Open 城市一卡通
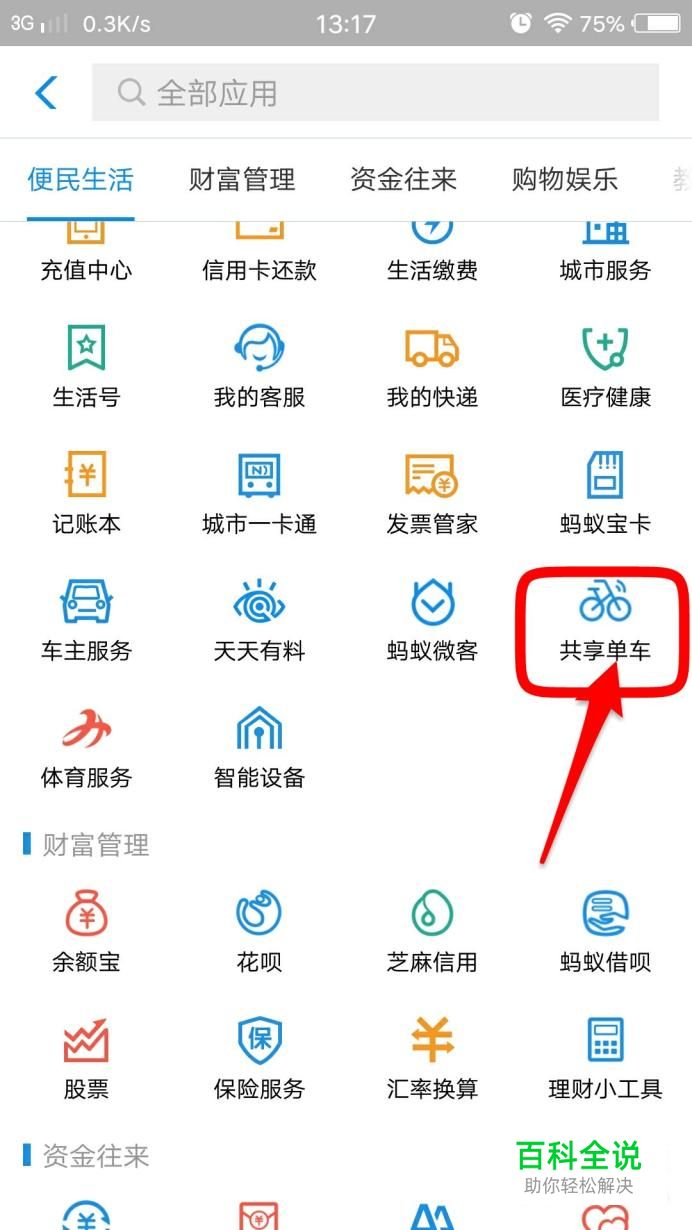The image size is (692, 1230). [x=259, y=493]
